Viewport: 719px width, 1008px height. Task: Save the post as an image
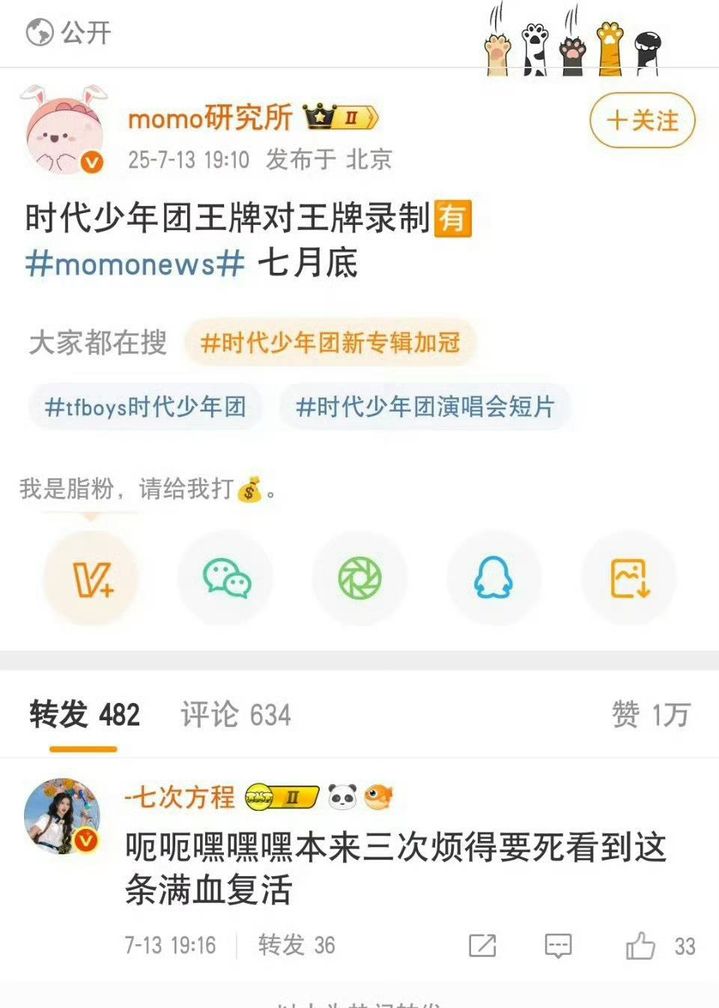click(x=628, y=578)
